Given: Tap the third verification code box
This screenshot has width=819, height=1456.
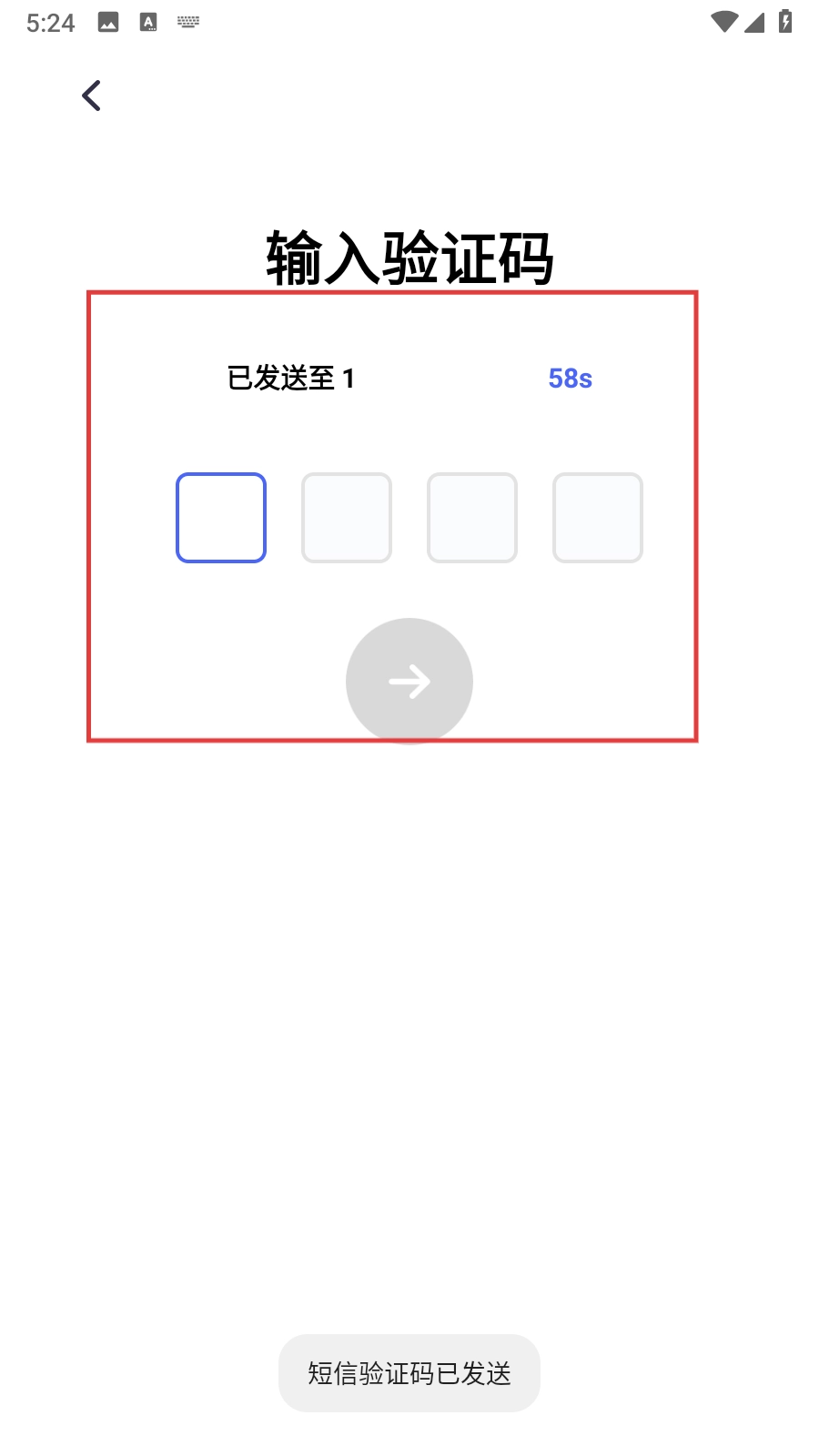Looking at the screenshot, I should (472, 518).
